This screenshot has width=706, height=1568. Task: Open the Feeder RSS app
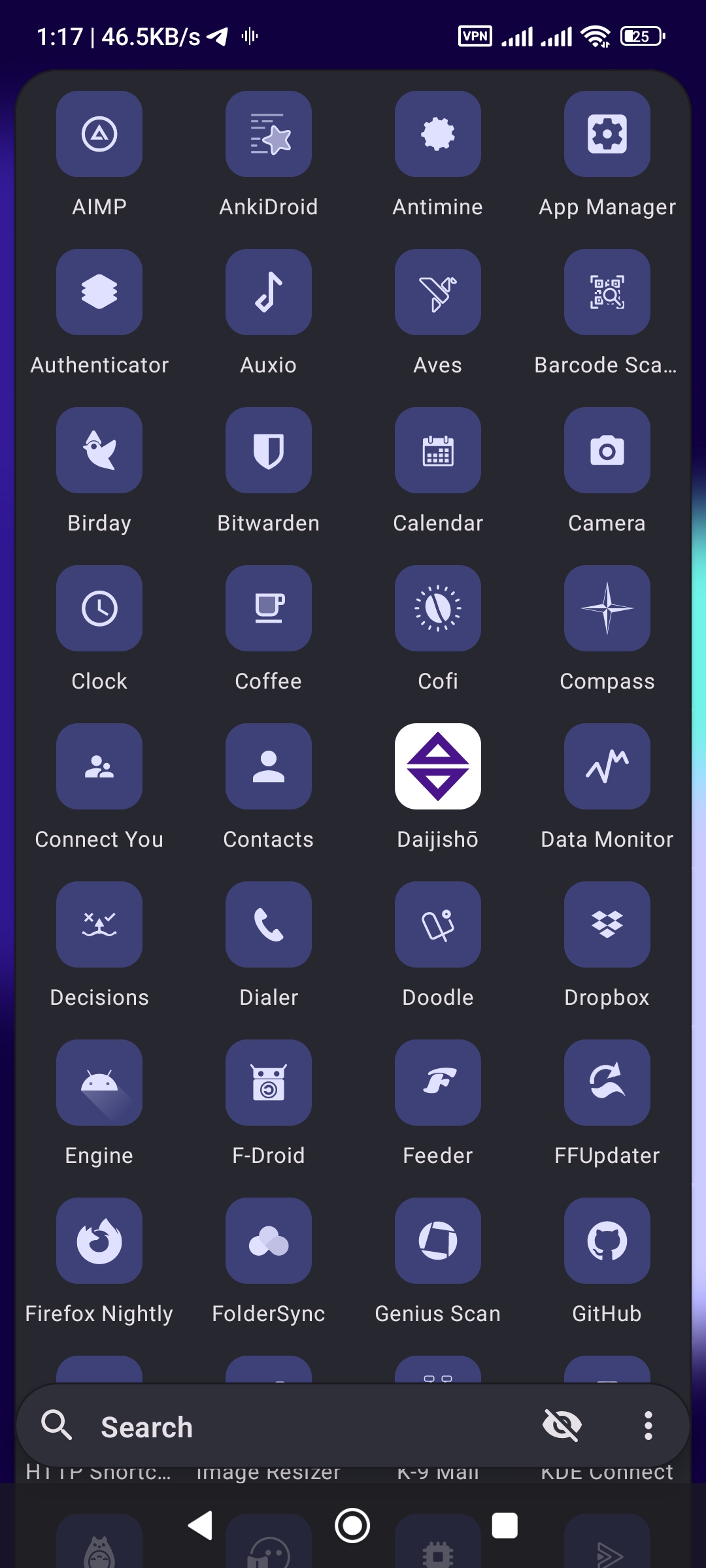[437, 1083]
